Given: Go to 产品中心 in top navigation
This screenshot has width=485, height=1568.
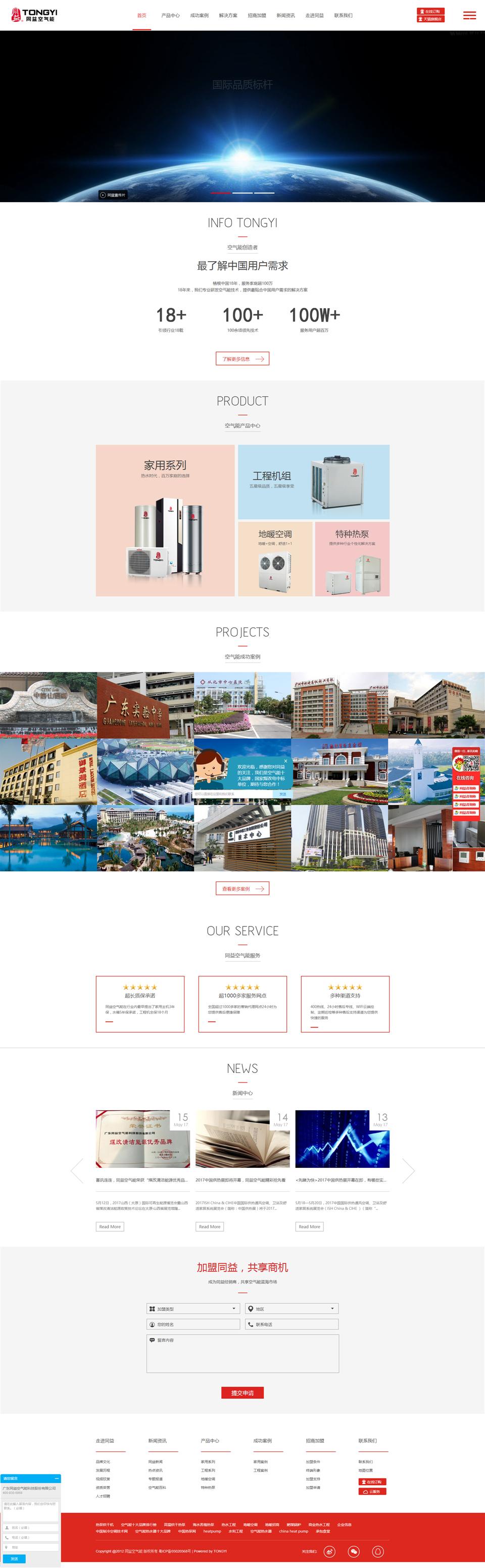Looking at the screenshot, I should pos(170,15).
